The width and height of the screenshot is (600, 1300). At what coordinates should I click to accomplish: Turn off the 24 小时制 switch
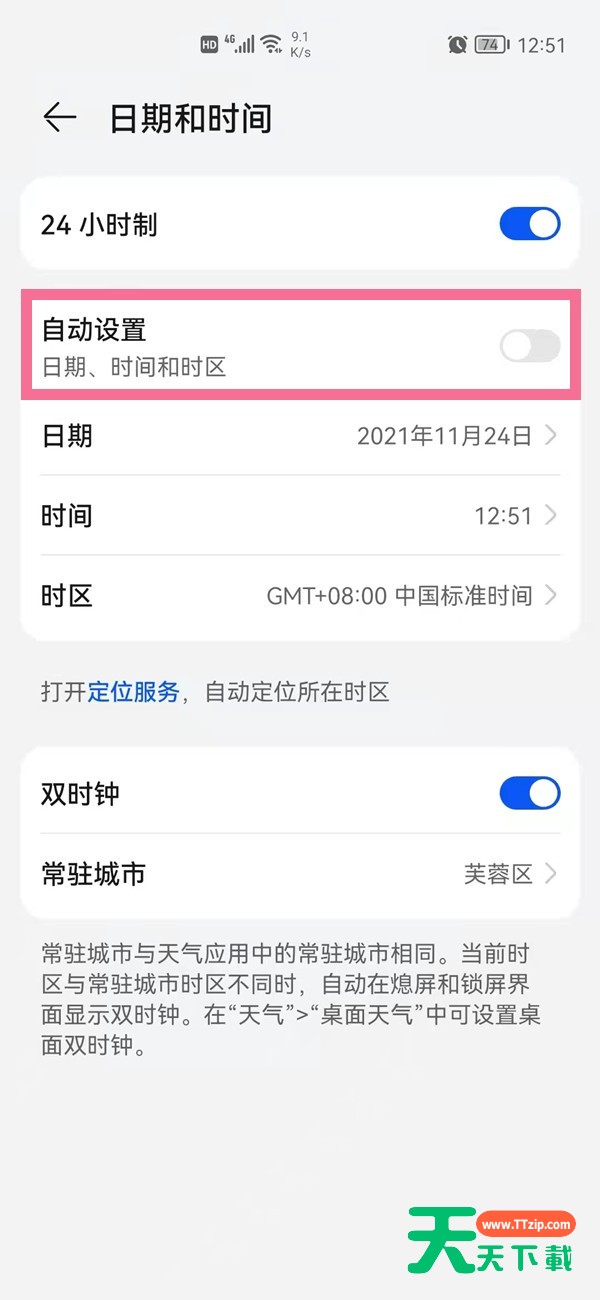click(529, 224)
